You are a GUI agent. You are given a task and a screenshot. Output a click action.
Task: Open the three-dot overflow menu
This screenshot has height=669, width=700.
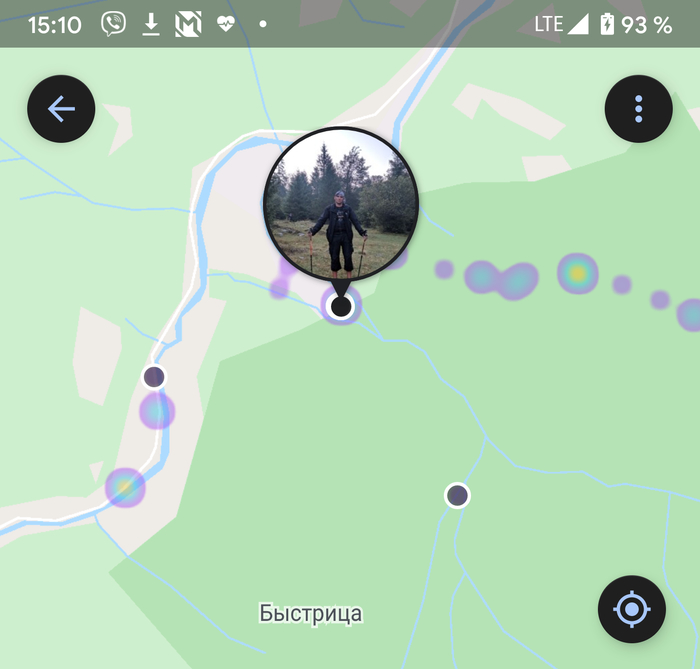638,108
